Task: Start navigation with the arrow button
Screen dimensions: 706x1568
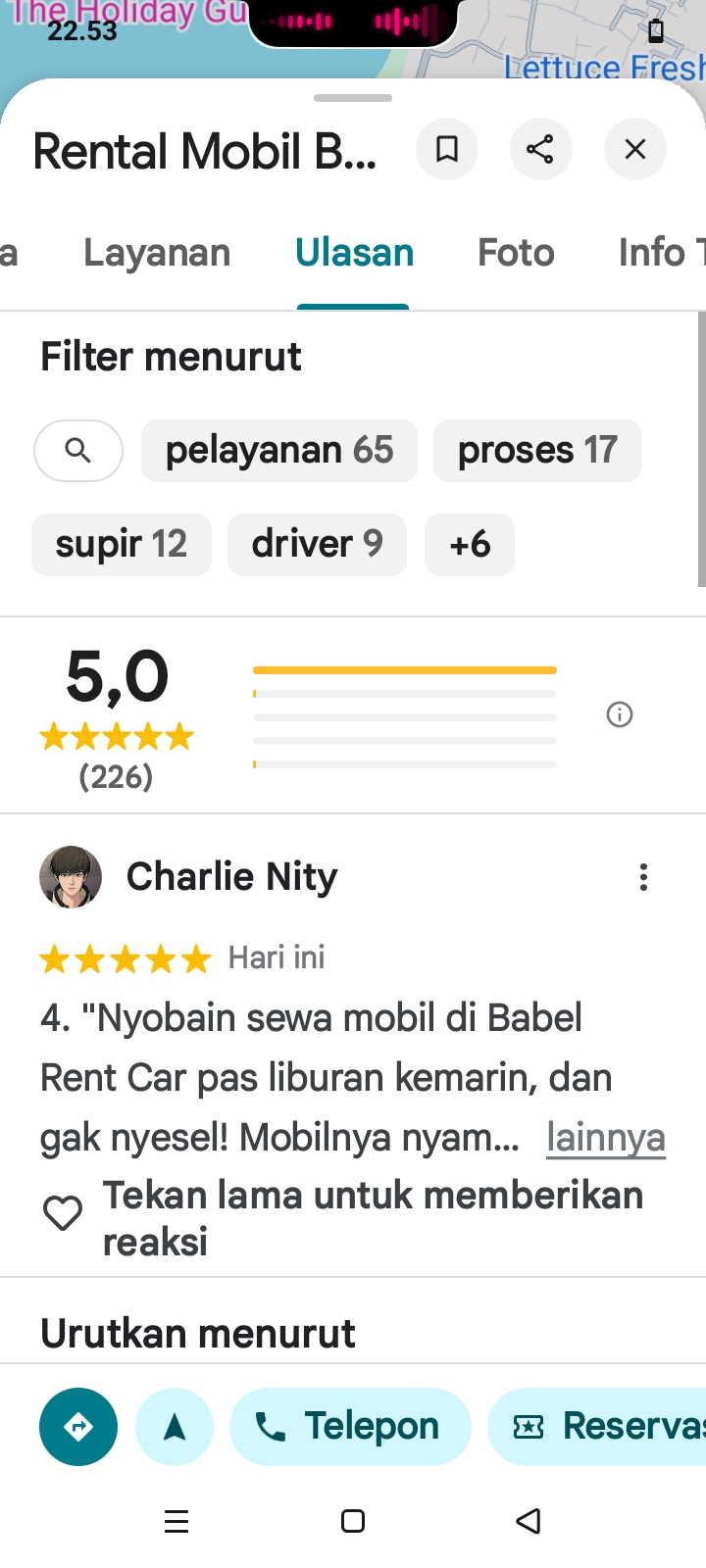Action: click(x=175, y=1427)
